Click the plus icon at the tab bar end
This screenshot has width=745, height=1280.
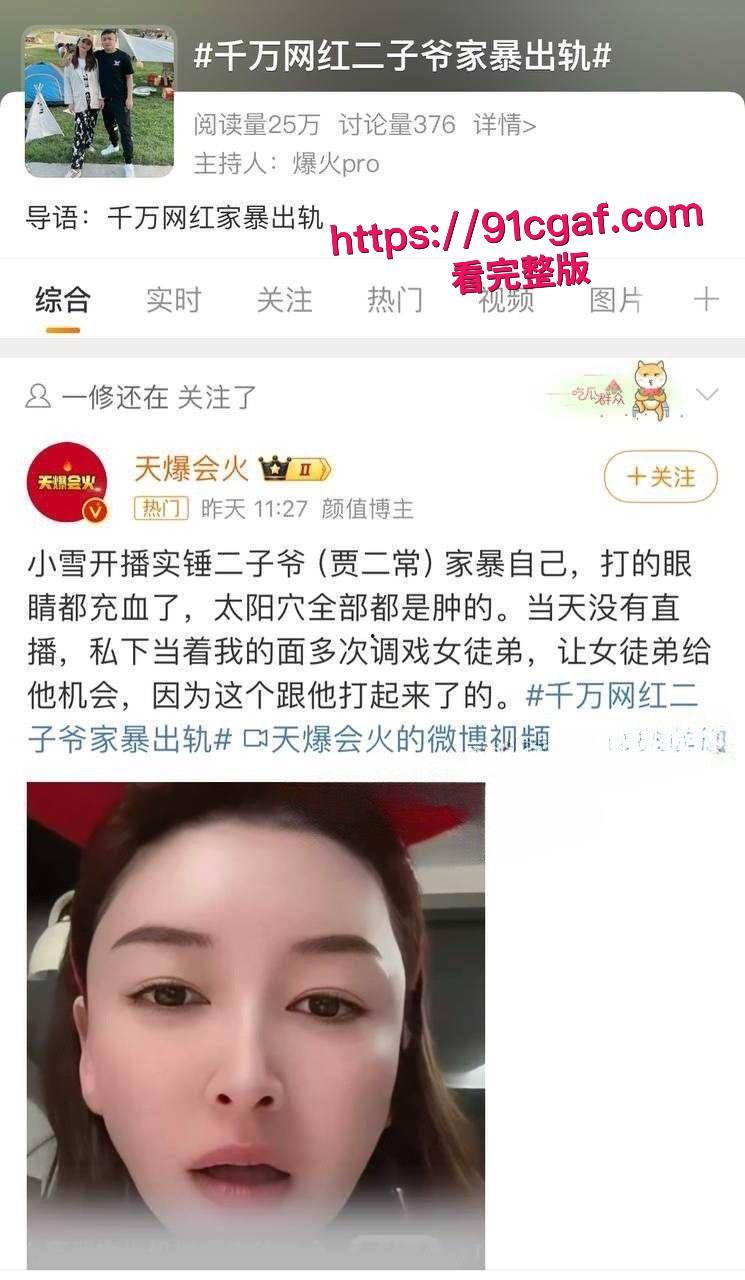coord(707,299)
